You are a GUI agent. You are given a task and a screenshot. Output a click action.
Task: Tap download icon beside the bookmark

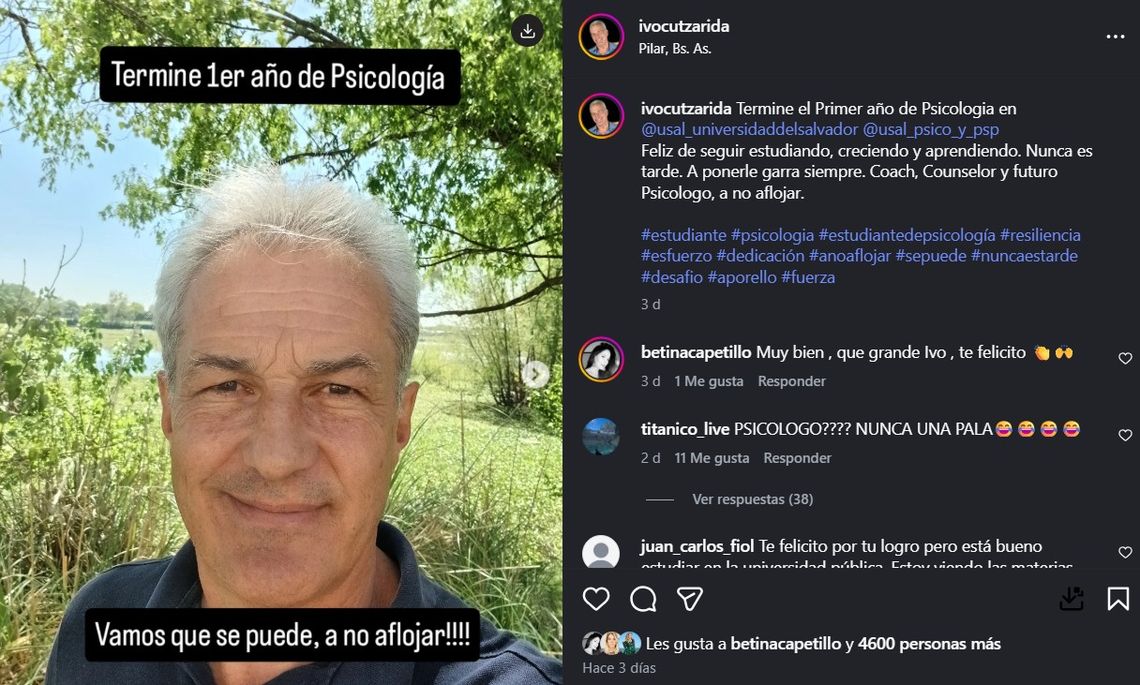pos(1071,598)
